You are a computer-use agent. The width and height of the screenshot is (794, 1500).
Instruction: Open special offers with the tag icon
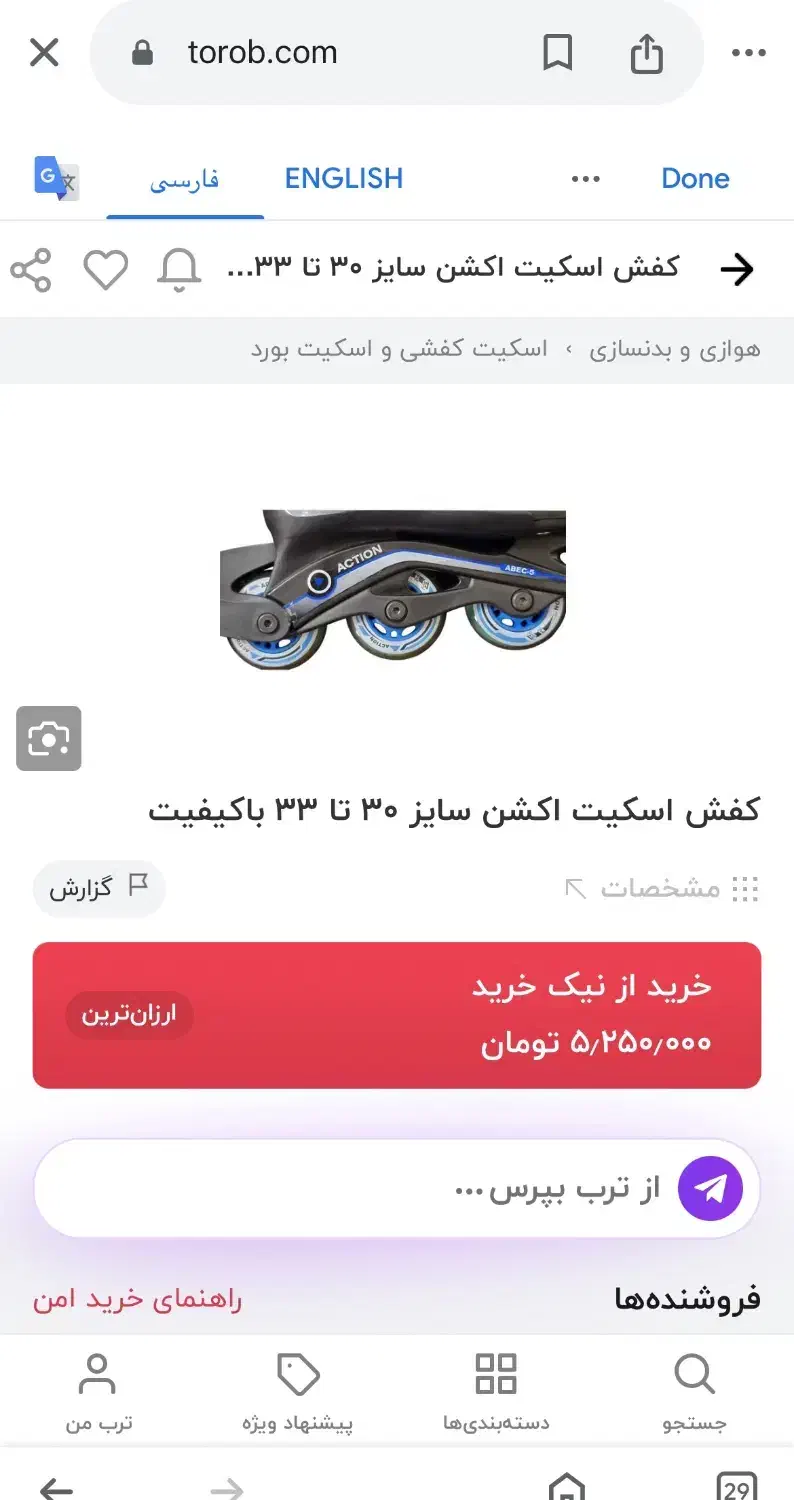(x=298, y=1373)
